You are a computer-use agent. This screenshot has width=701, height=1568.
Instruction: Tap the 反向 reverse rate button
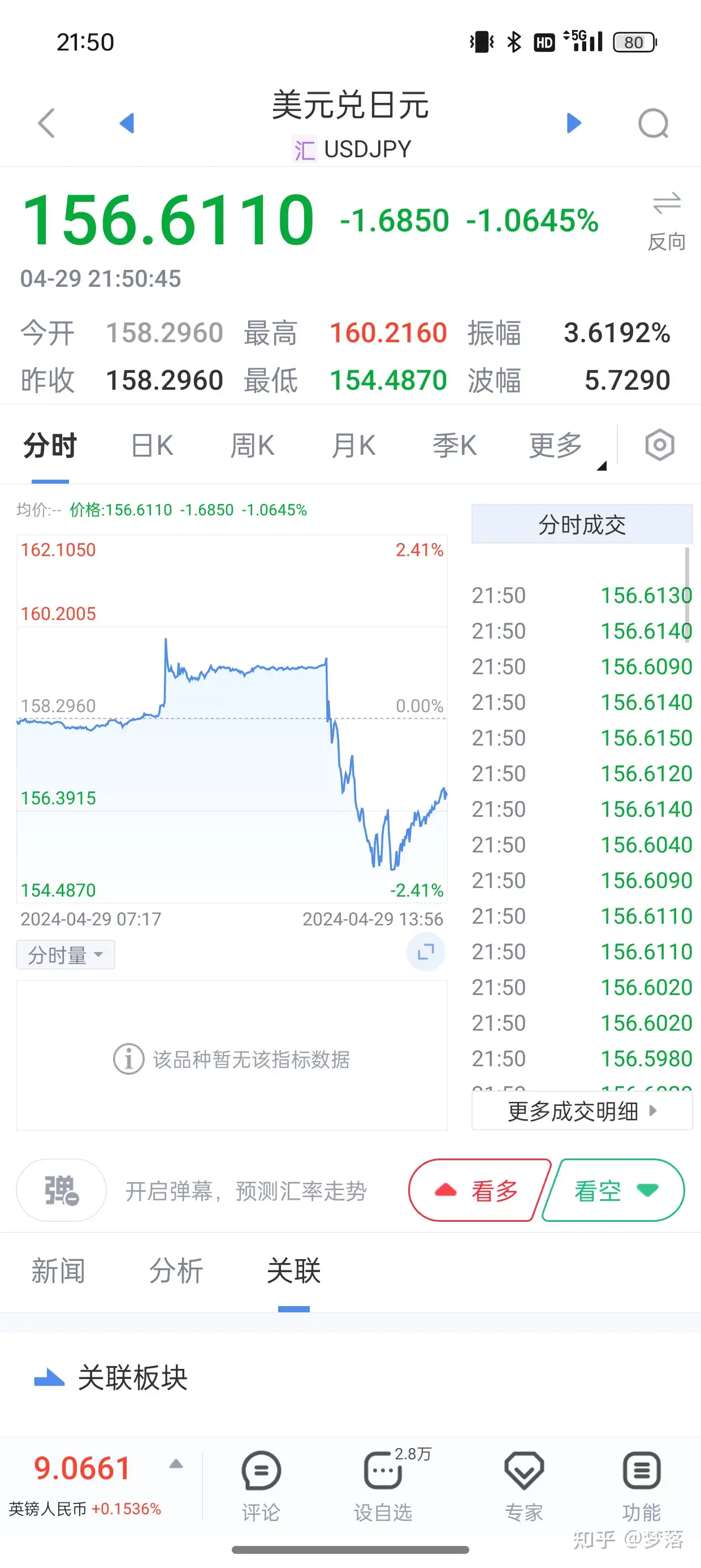point(667,221)
